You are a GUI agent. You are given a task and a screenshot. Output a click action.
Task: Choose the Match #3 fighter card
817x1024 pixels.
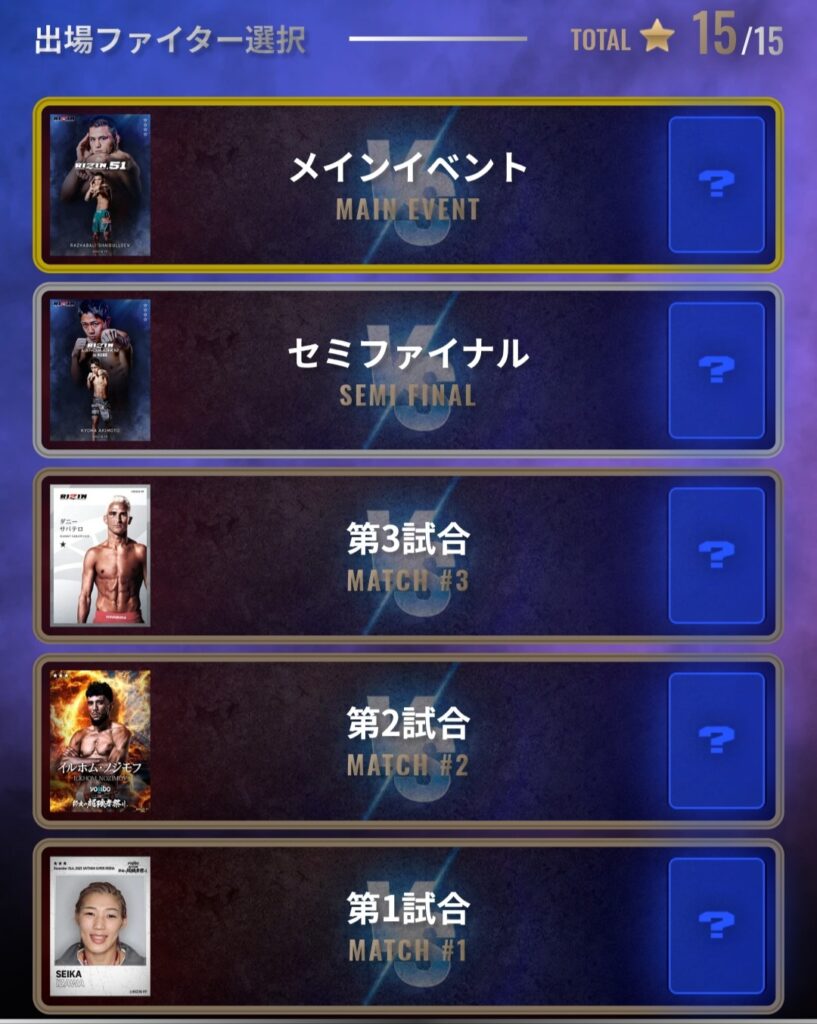101,555
